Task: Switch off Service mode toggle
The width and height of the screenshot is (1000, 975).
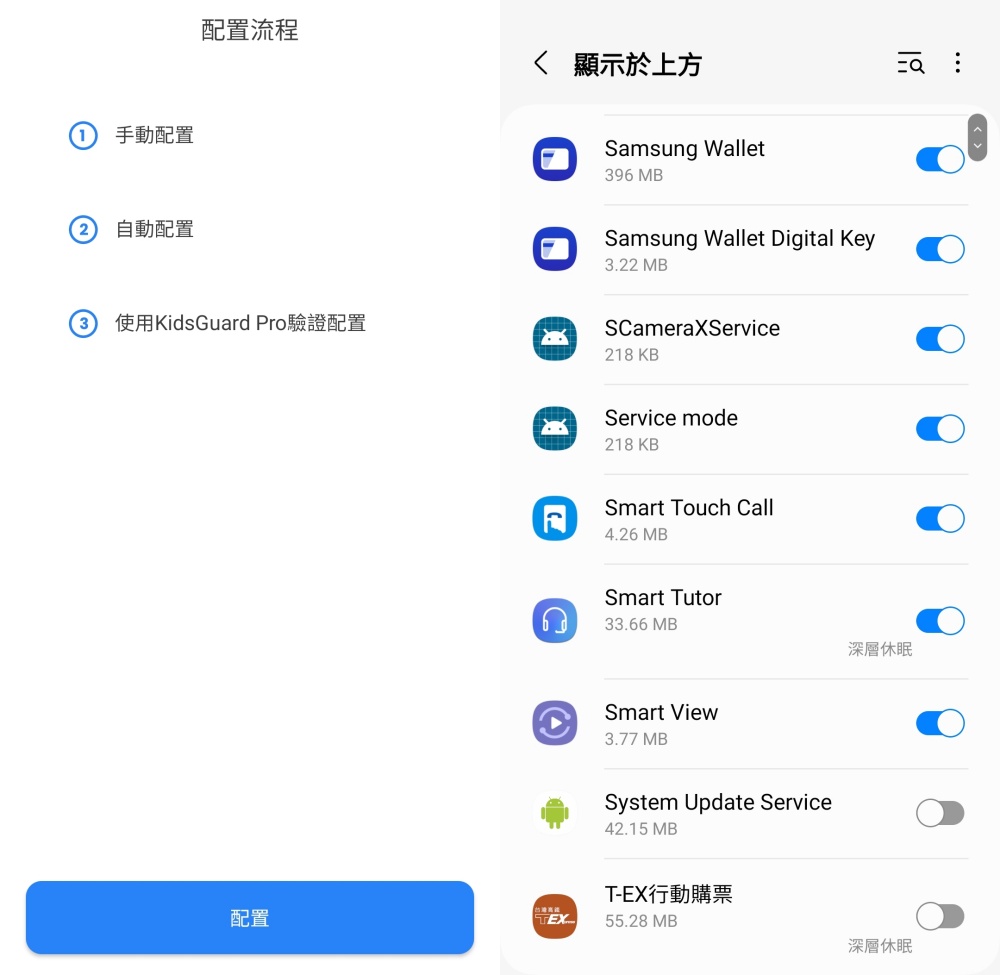Action: click(940, 430)
